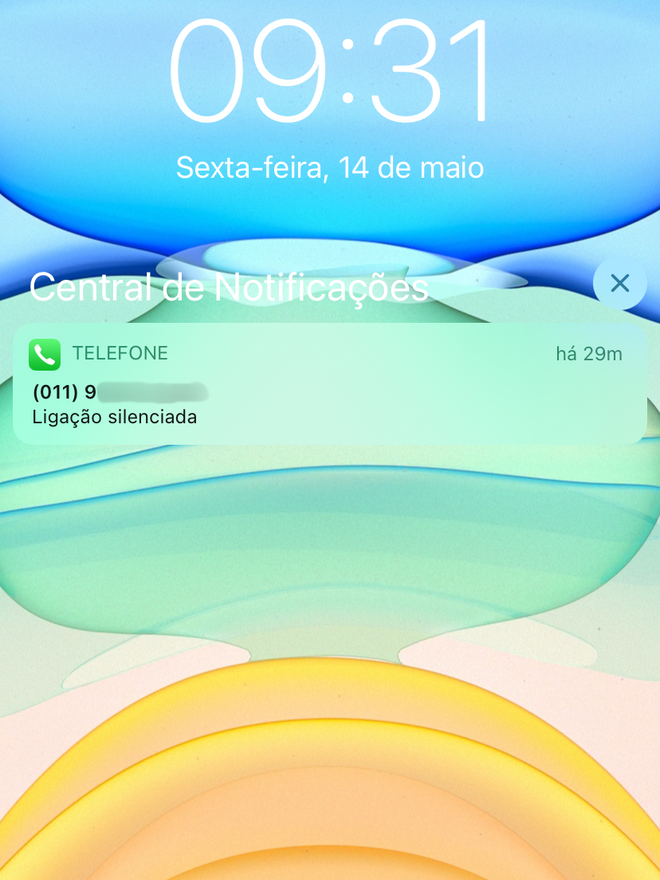Clear notifications with the X button
The height and width of the screenshot is (880, 660).
pos(619,284)
